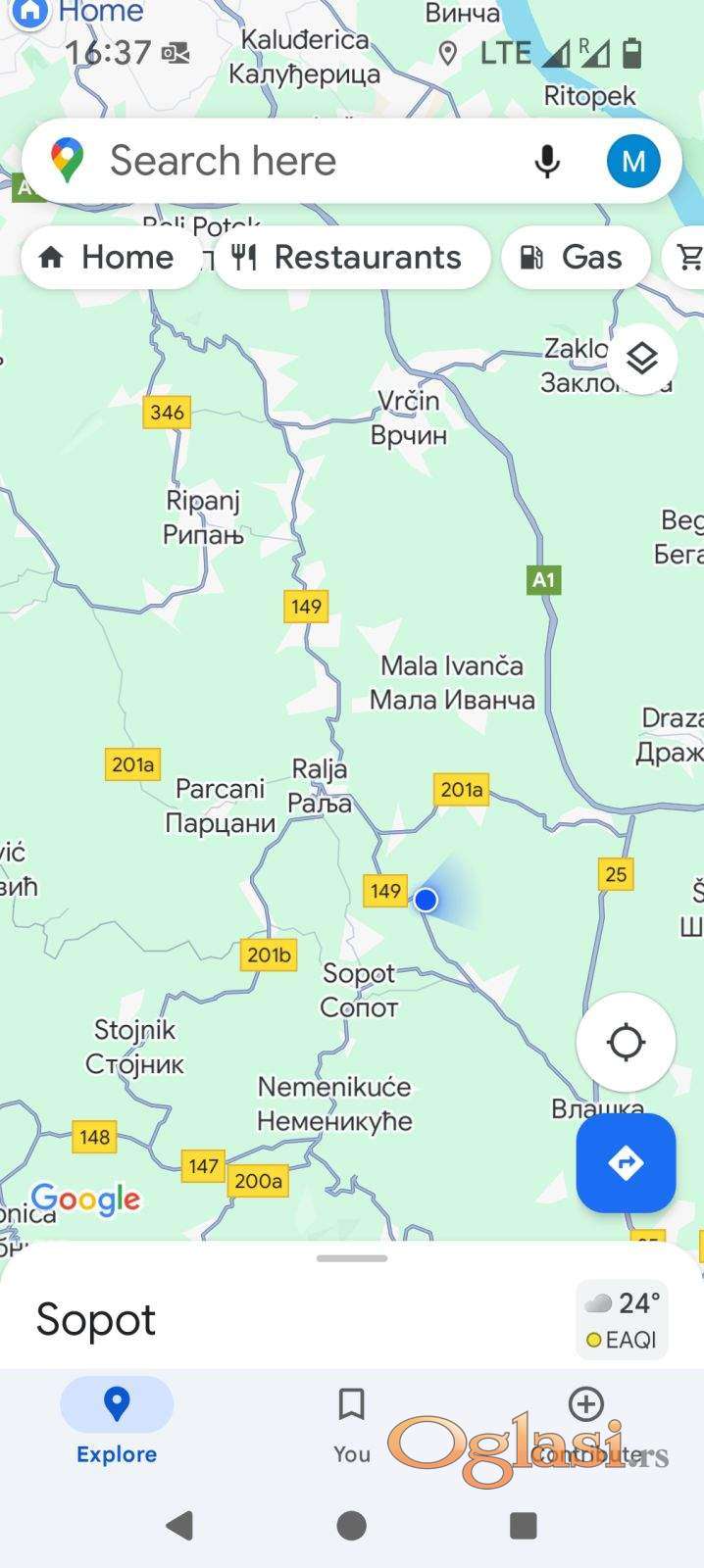
Task: Open the map layers button
Action: 641,359
